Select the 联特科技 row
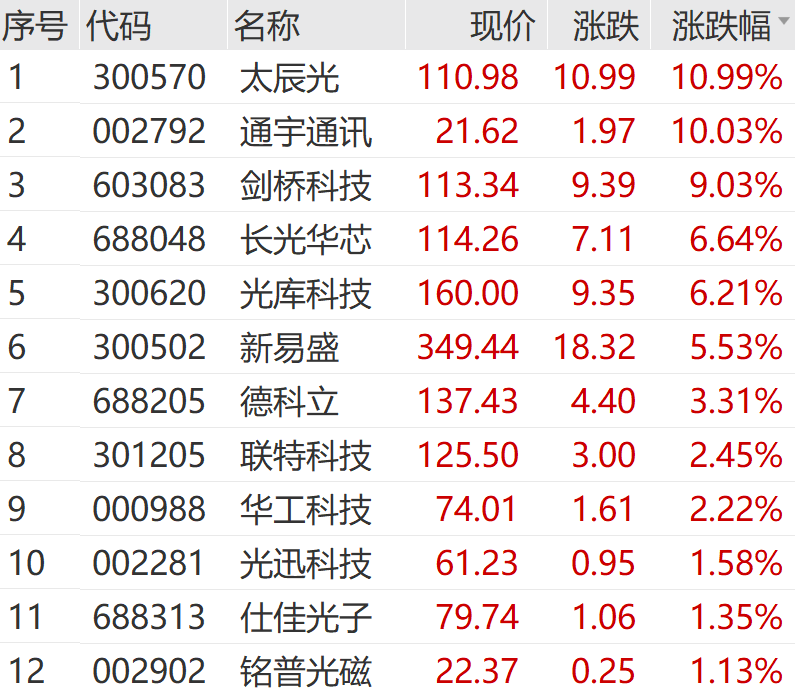 coord(306,456)
